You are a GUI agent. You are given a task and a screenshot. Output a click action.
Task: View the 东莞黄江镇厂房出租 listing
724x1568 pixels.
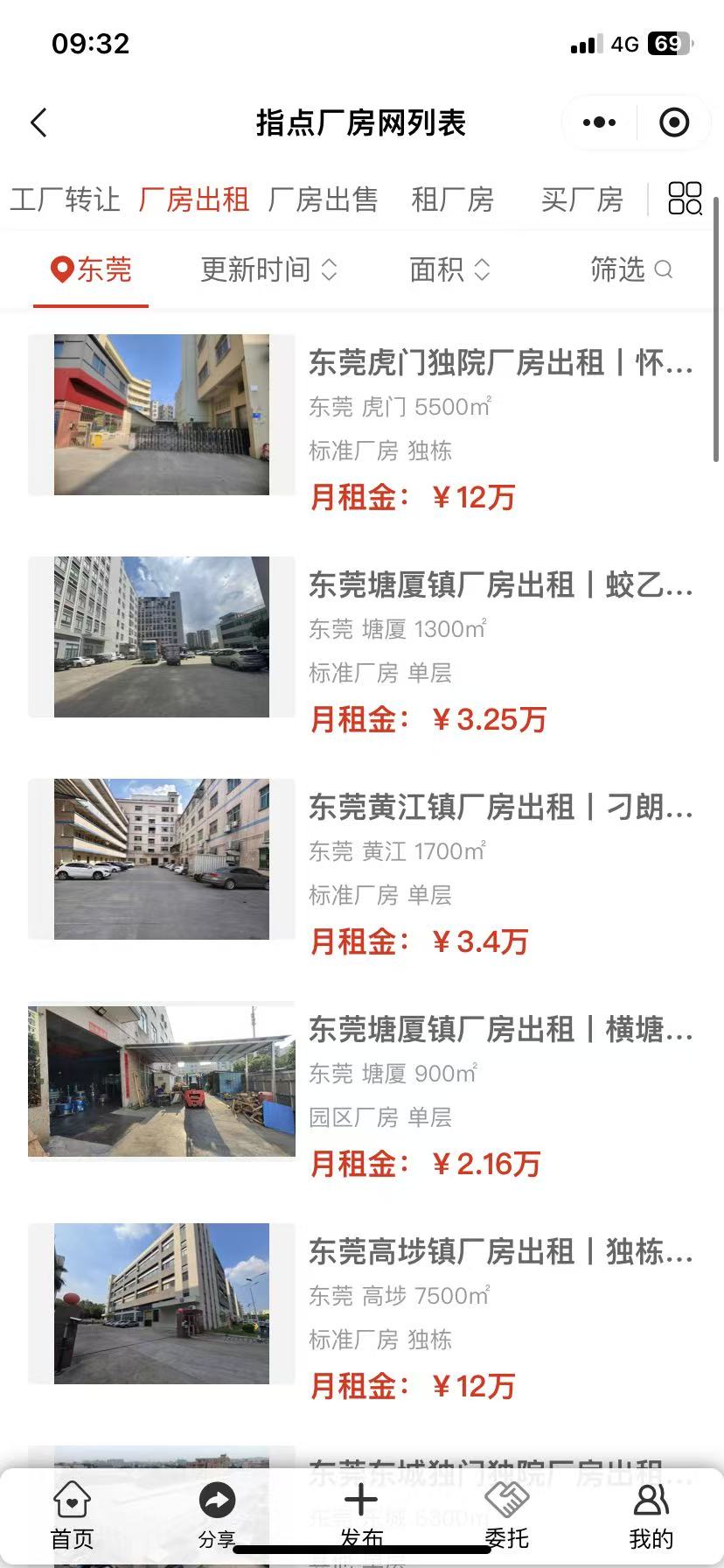[500, 807]
